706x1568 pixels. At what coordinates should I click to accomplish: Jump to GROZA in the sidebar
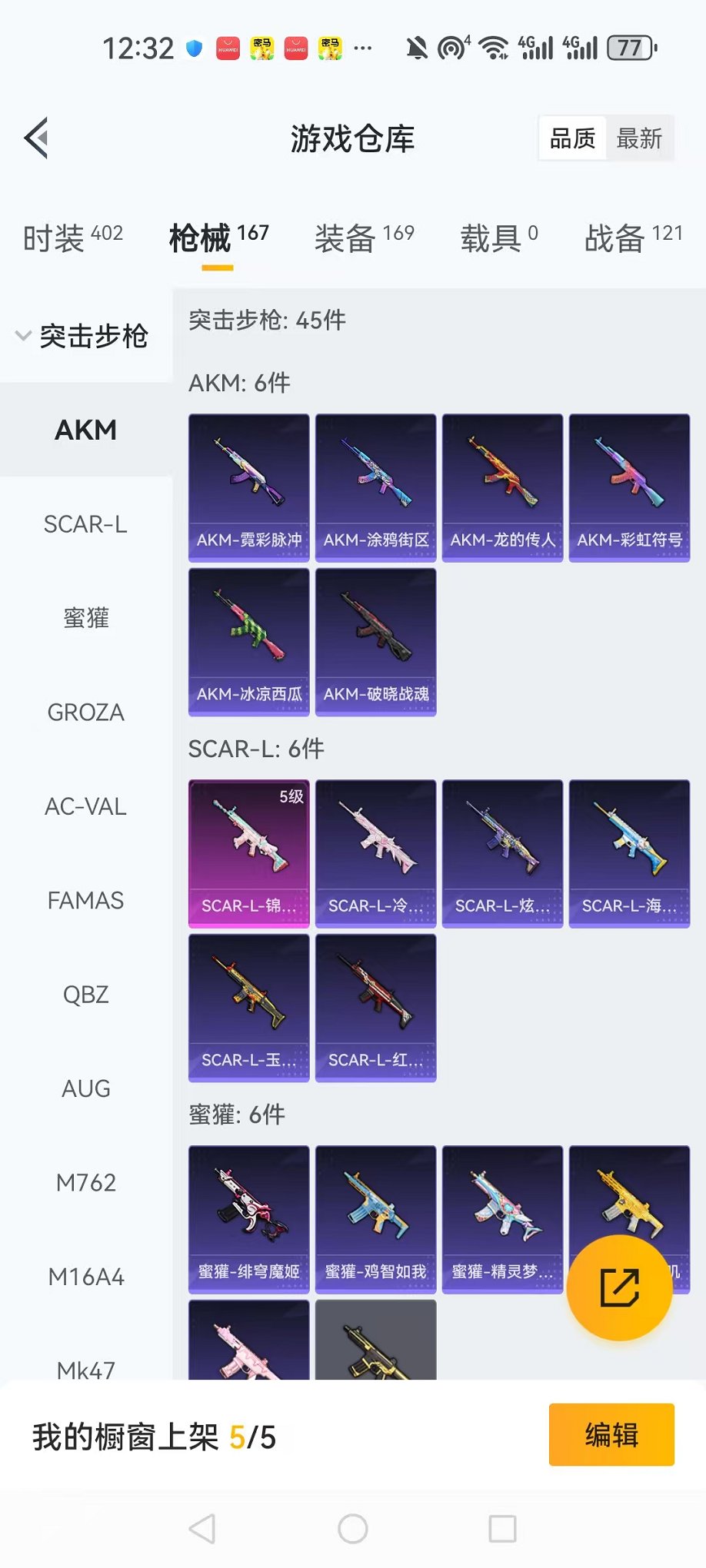coord(85,713)
